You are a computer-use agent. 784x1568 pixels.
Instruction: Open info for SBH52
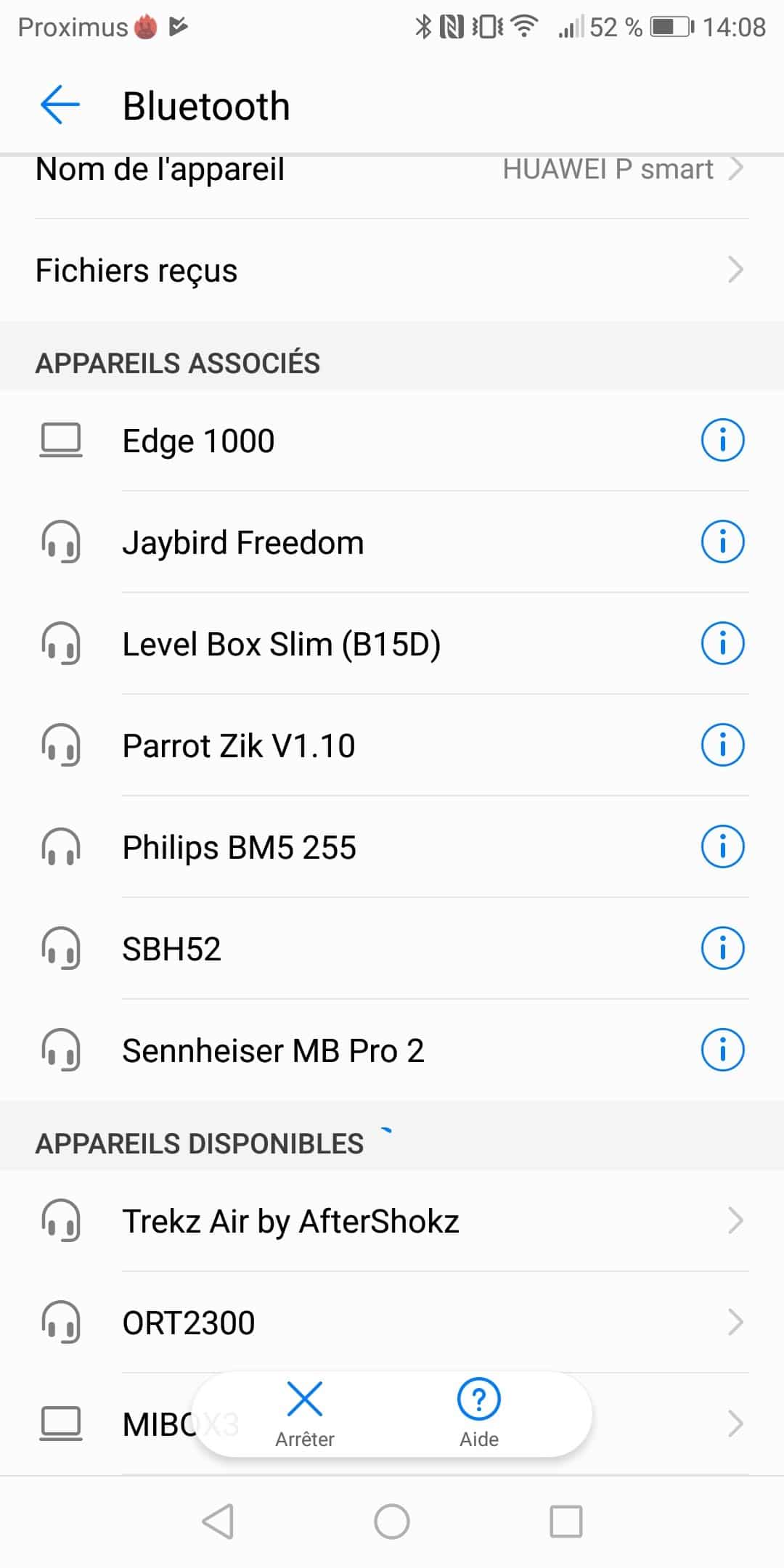click(x=722, y=948)
